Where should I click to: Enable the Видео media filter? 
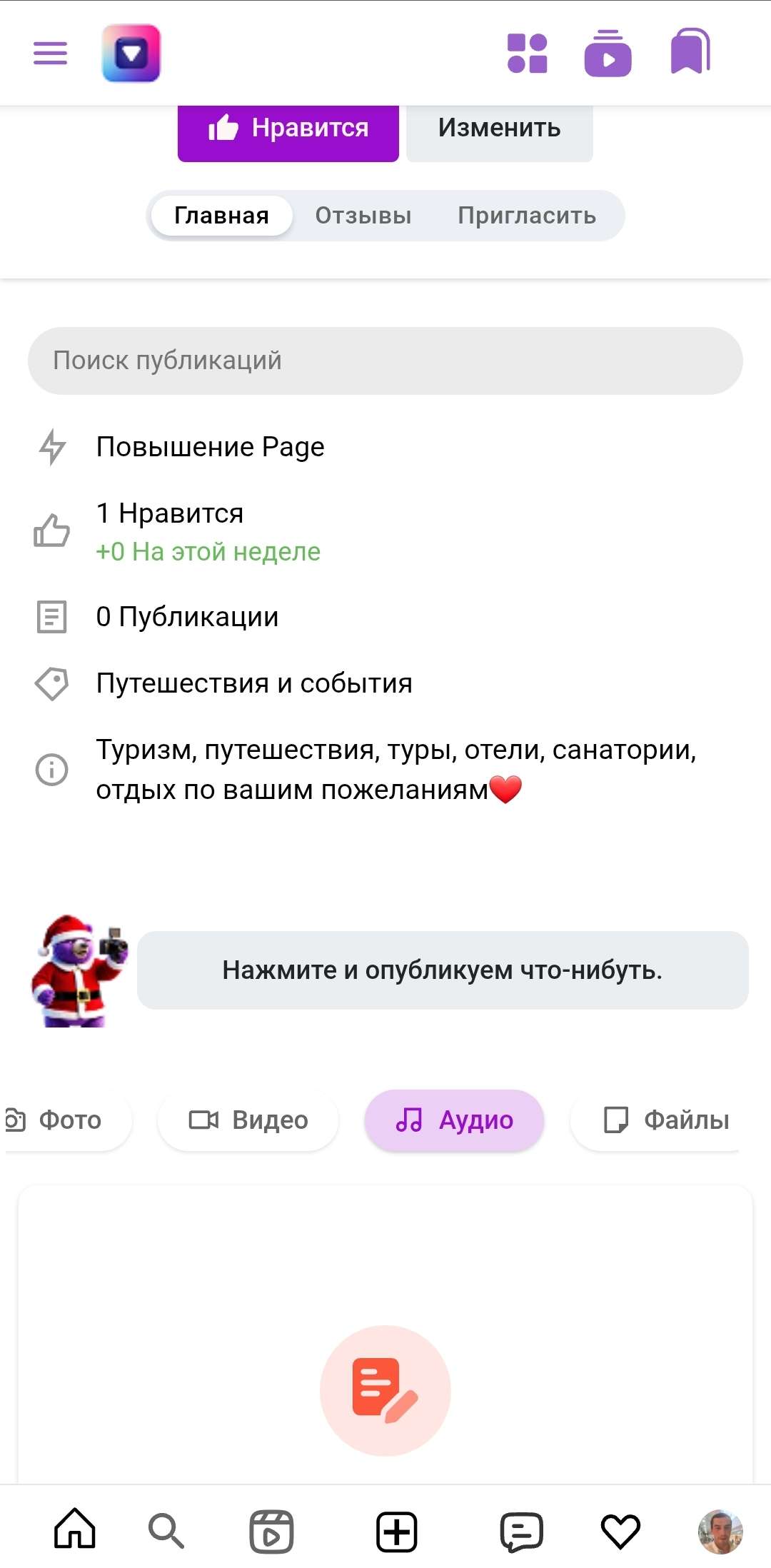(248, 1120)
